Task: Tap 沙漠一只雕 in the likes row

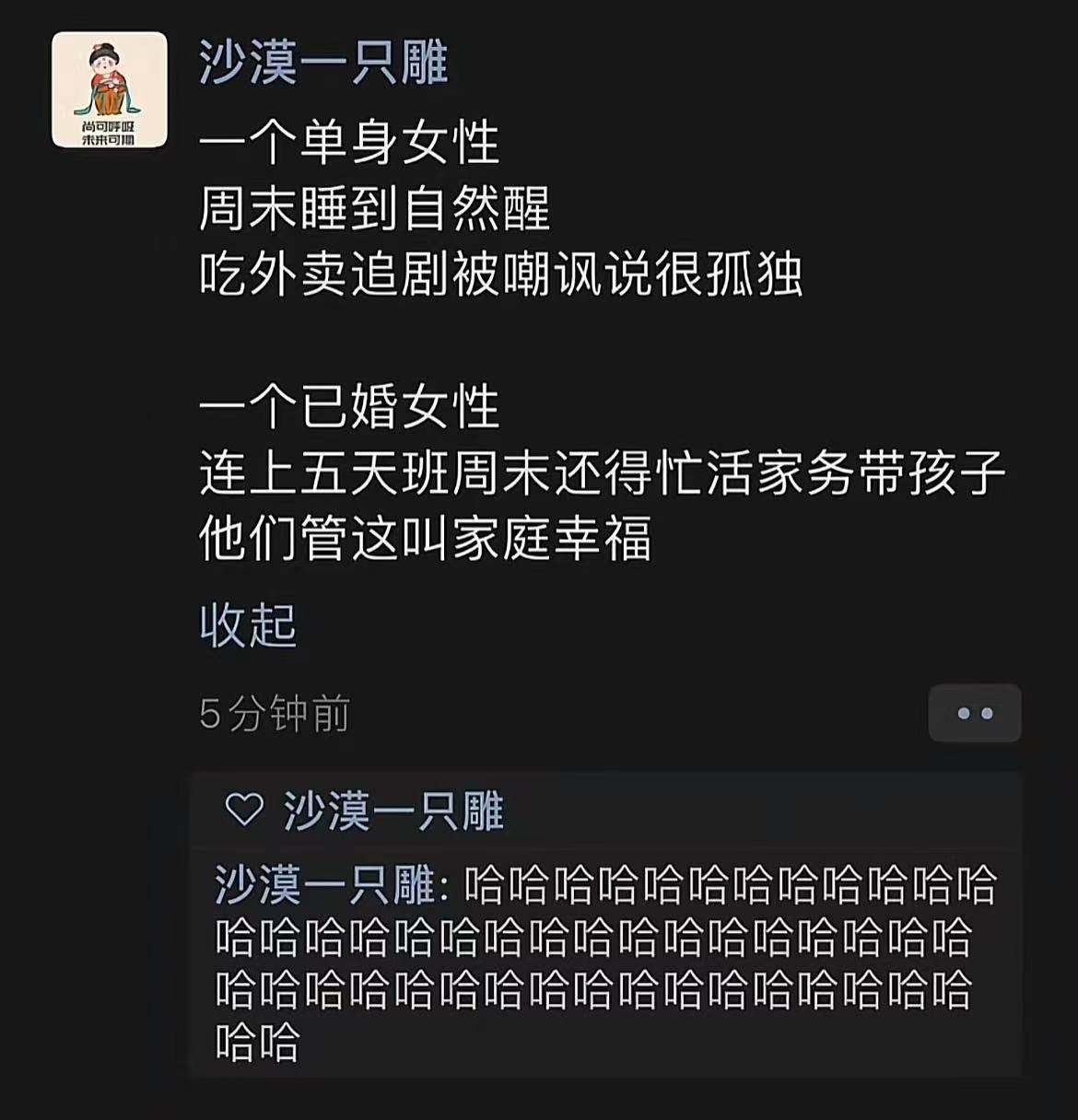Action: coord(393,811)
